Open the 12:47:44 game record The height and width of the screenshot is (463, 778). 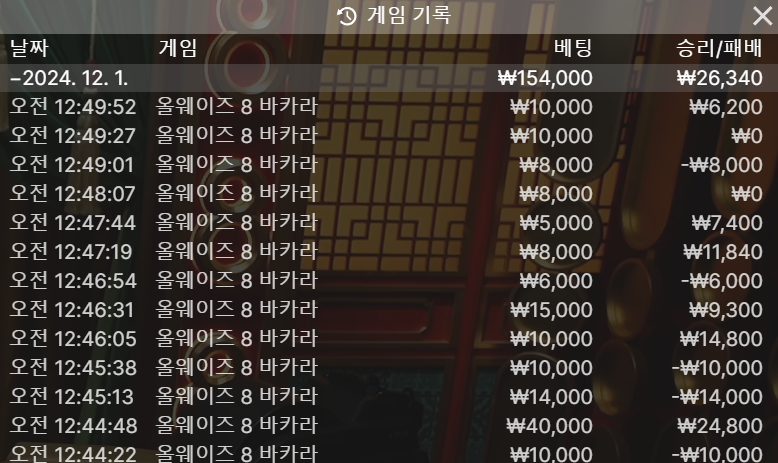388,223
